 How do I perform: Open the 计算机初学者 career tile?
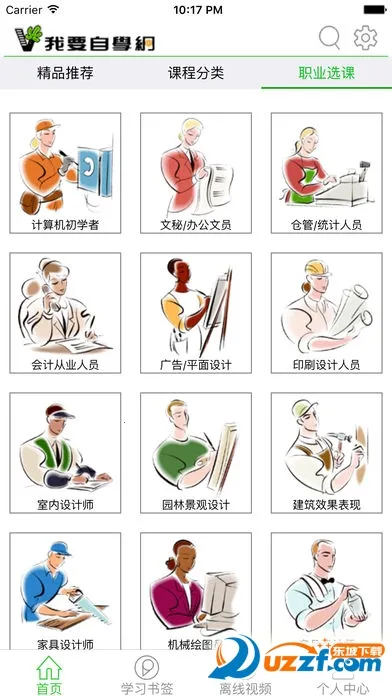point(65,173)
